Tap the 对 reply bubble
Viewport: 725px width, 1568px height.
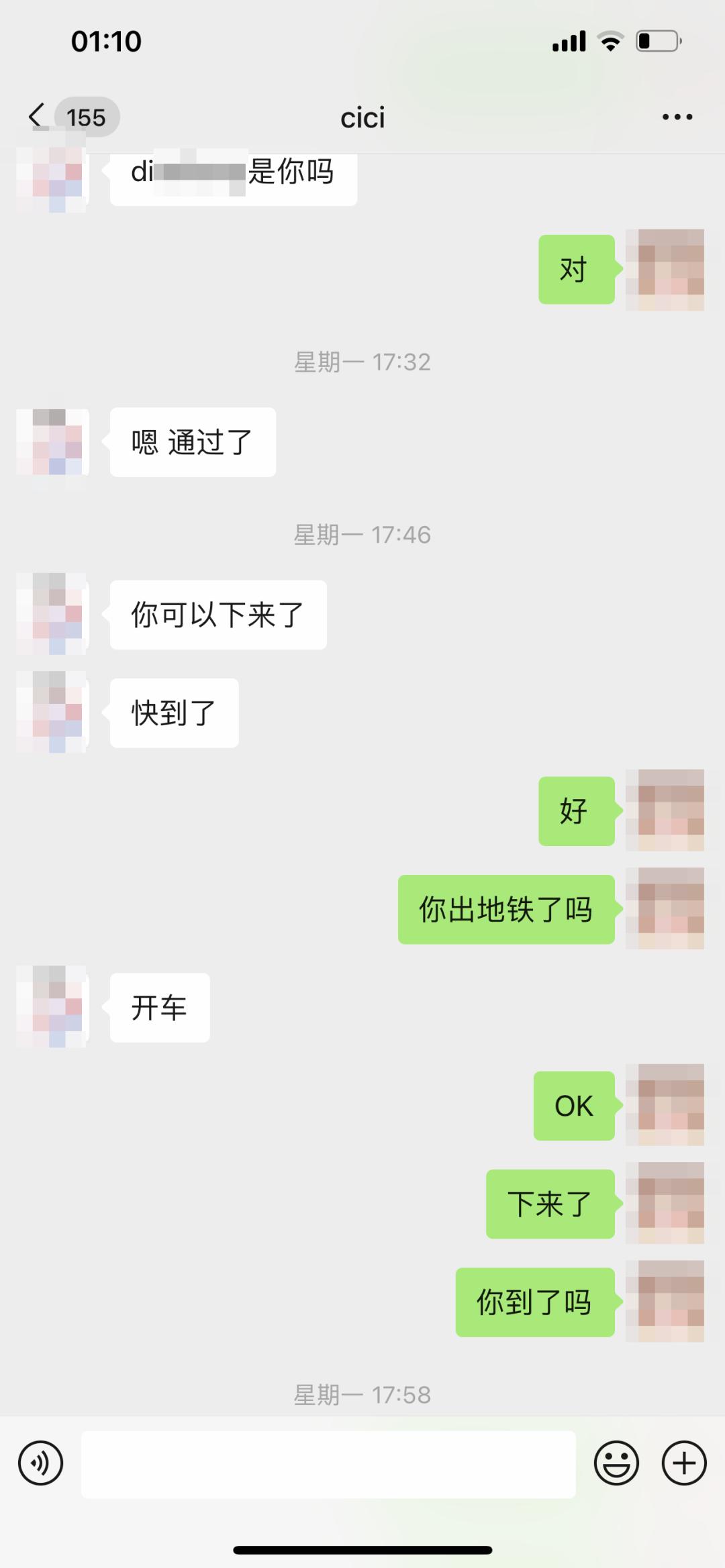pos(576,269)
